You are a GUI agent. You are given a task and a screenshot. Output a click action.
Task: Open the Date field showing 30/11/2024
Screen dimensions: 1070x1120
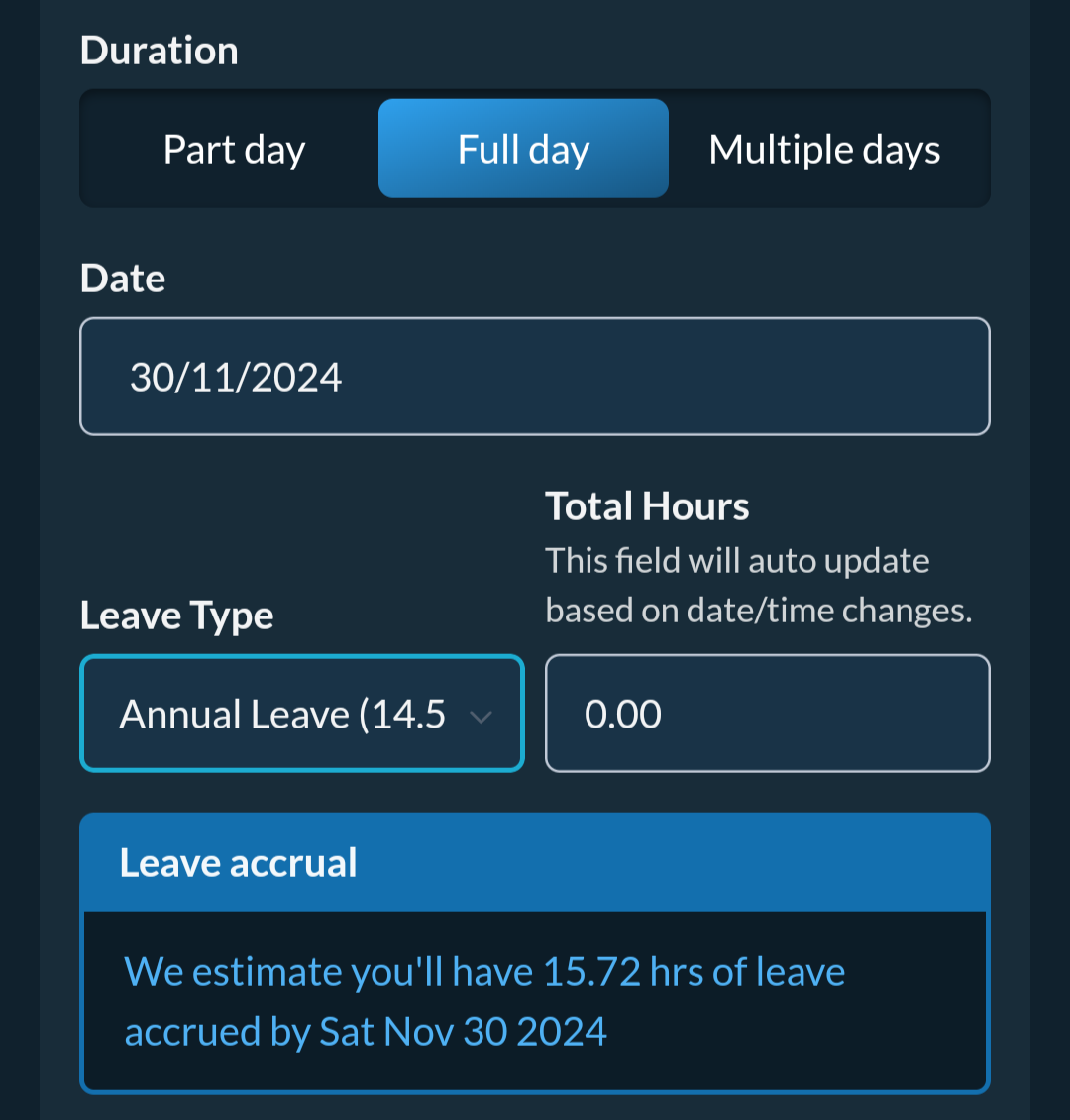coord(535,377)
